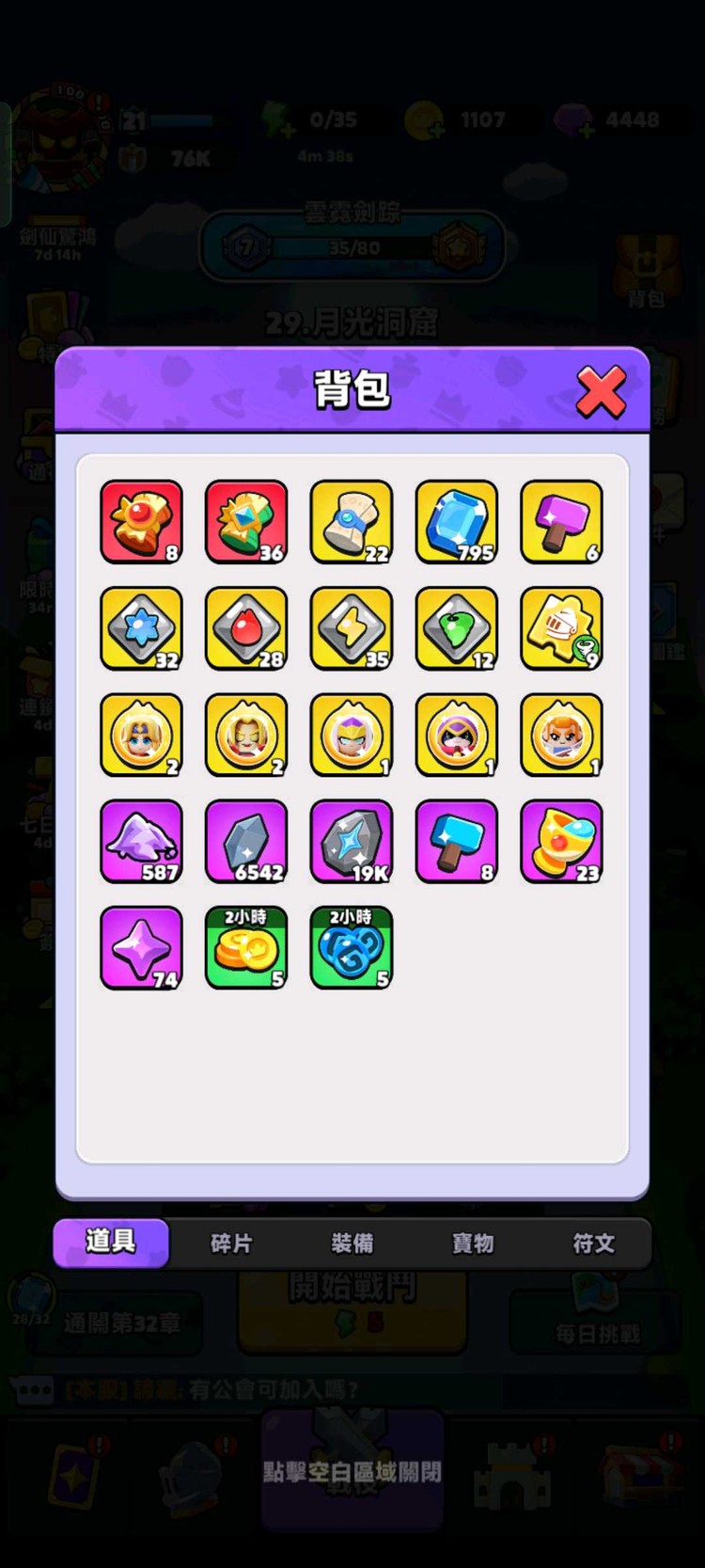Select the sparkle stone item showing 19K
Image resolution: width=705 pixels, height=1568 pixels.
[352, 841]
